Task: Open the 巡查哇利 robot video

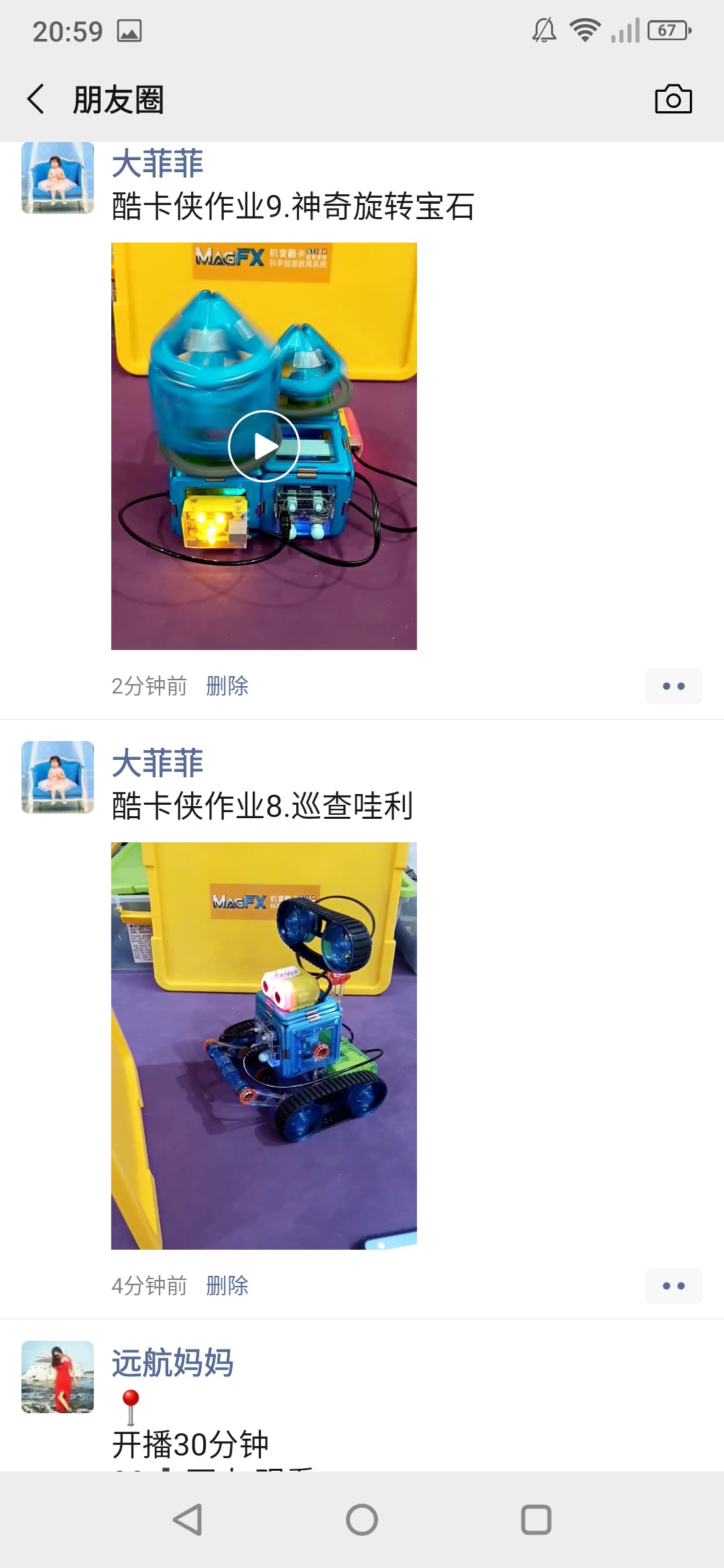Action: tap(263, 1045)
